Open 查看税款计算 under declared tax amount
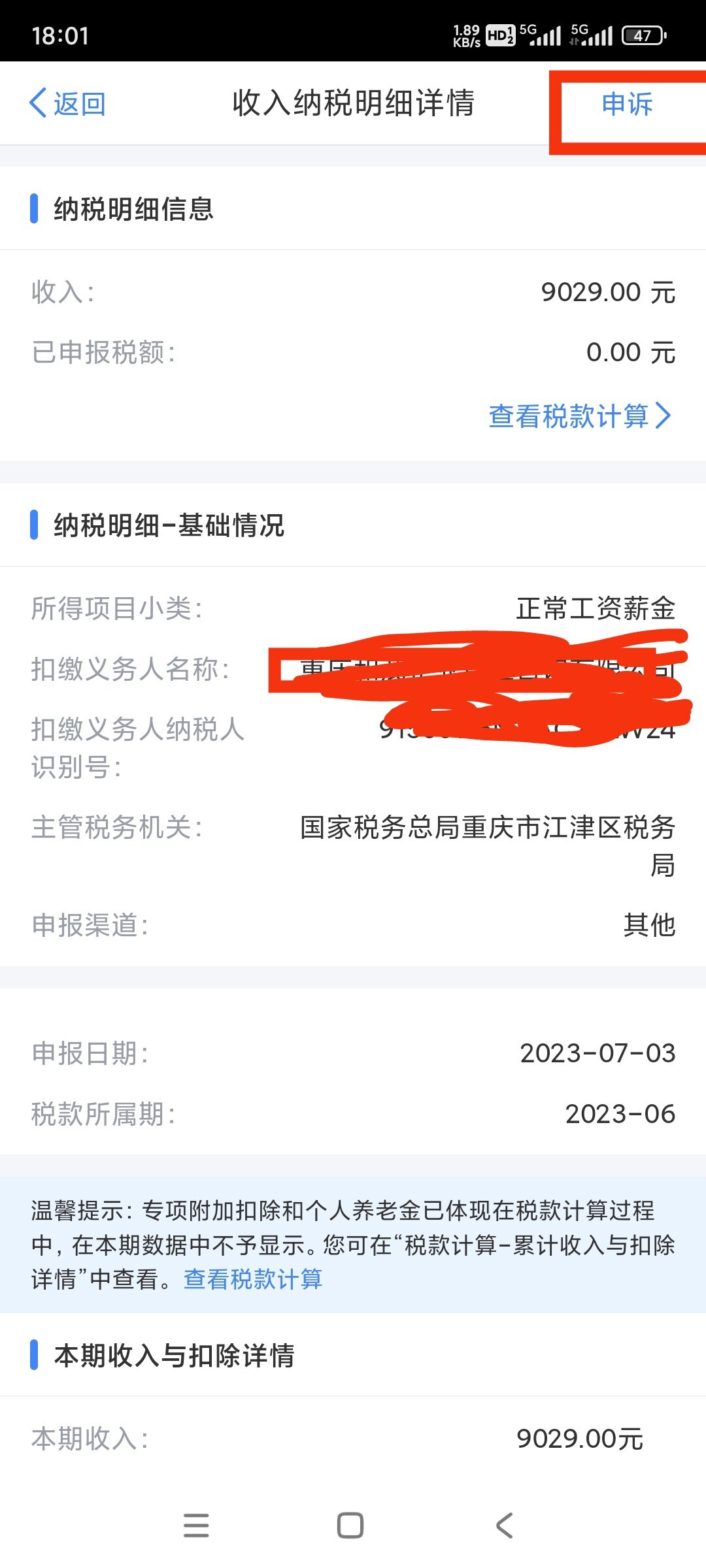 coord(580,416)
